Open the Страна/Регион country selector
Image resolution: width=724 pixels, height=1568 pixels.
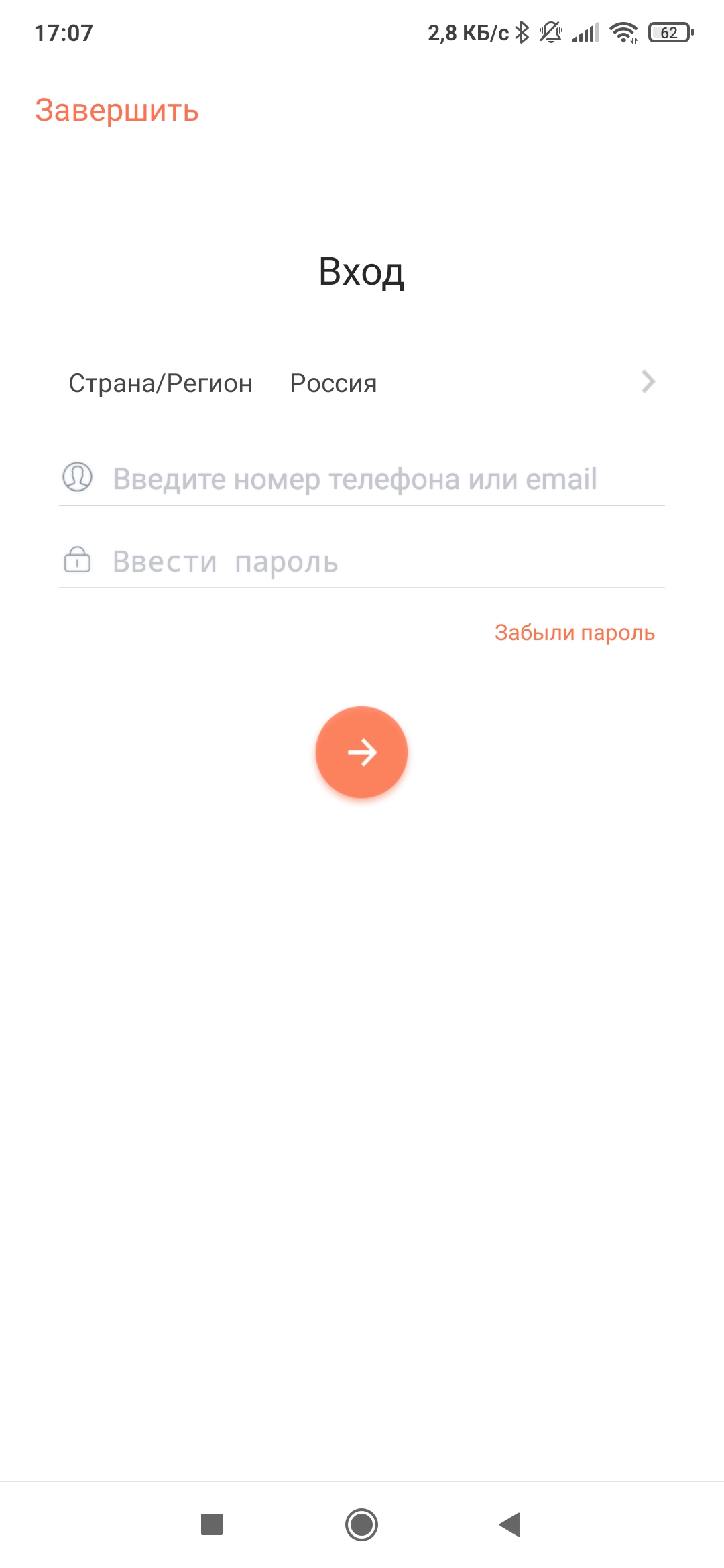[362, 383]
